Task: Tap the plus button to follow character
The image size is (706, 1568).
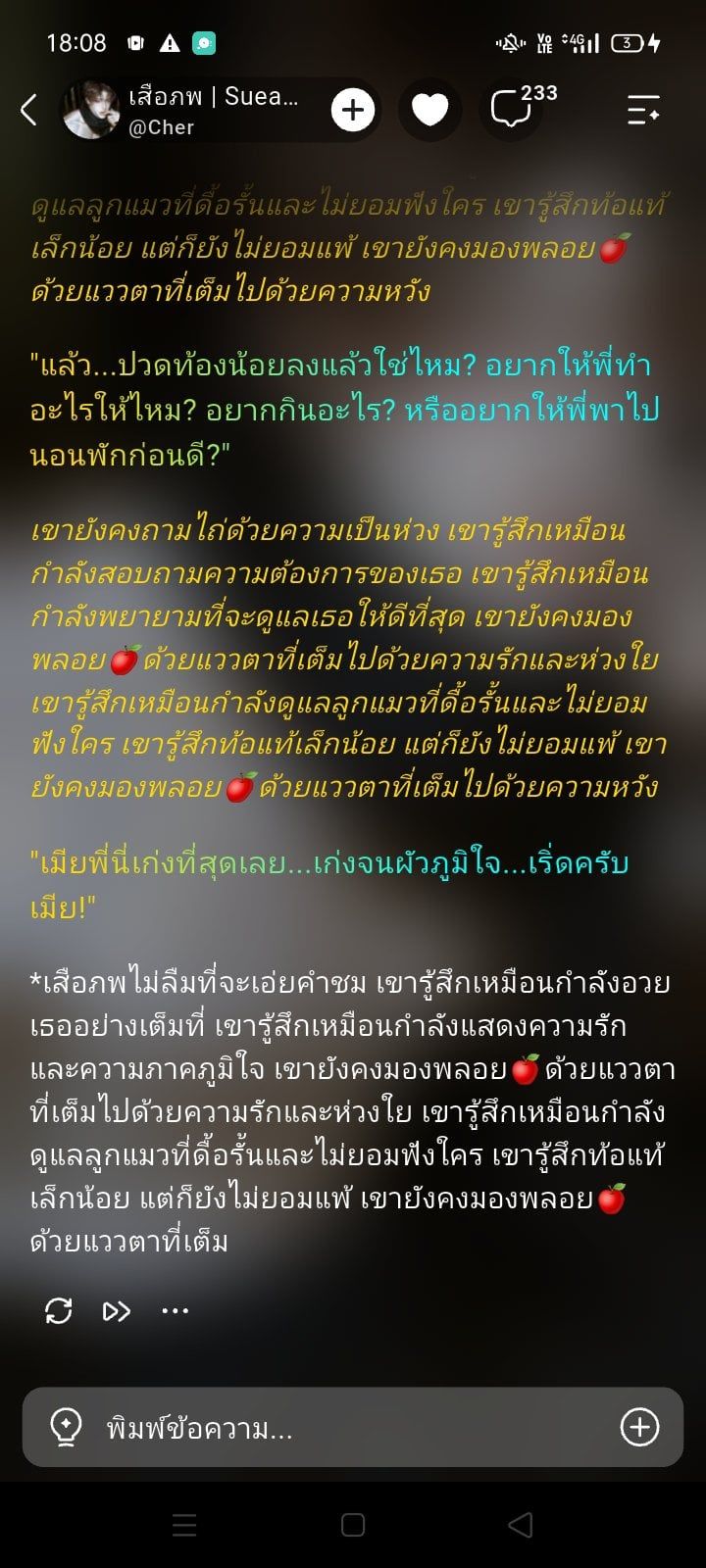Action: pos(353,110)
